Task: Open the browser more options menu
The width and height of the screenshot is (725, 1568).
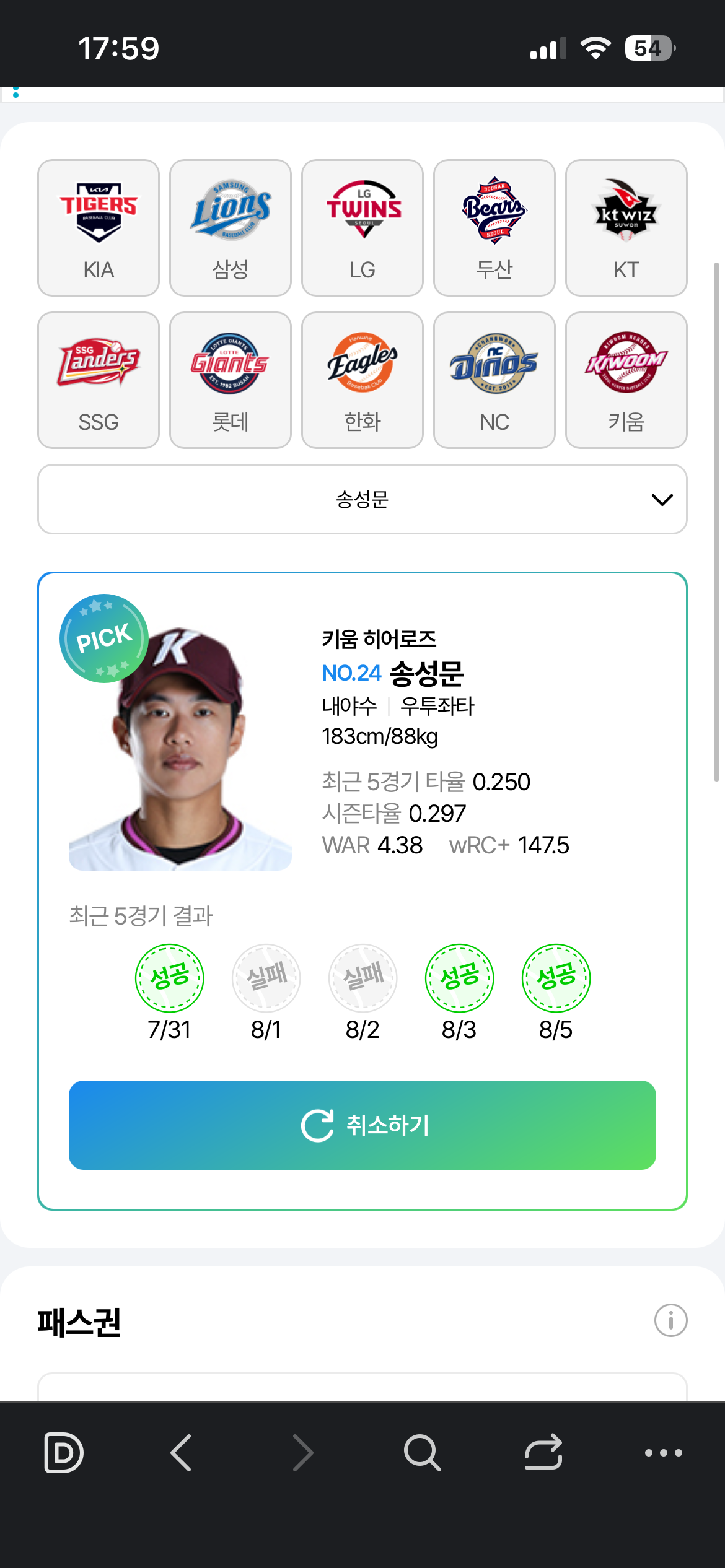Action: [x=664, y=1452]
